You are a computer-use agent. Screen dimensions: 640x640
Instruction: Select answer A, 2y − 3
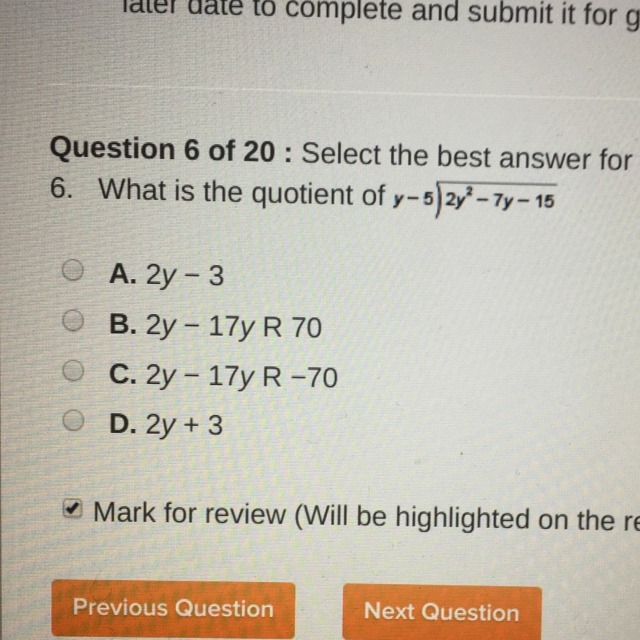pos(71,270)
